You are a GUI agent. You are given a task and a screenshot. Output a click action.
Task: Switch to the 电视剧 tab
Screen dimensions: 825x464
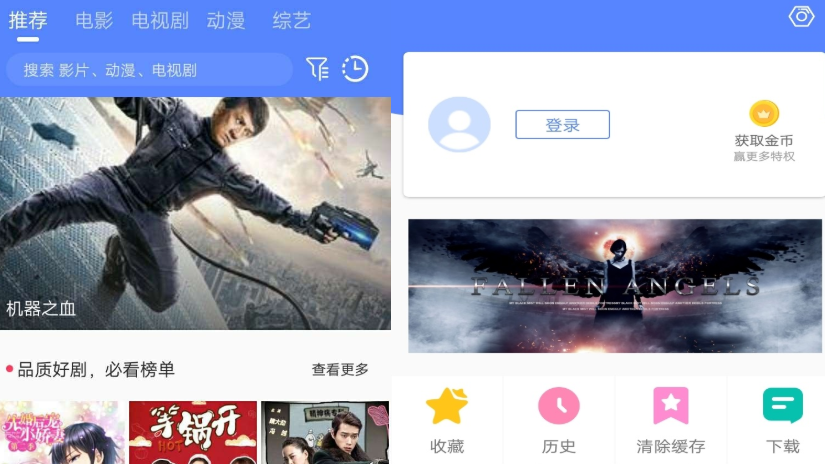[x=160, y=20]
